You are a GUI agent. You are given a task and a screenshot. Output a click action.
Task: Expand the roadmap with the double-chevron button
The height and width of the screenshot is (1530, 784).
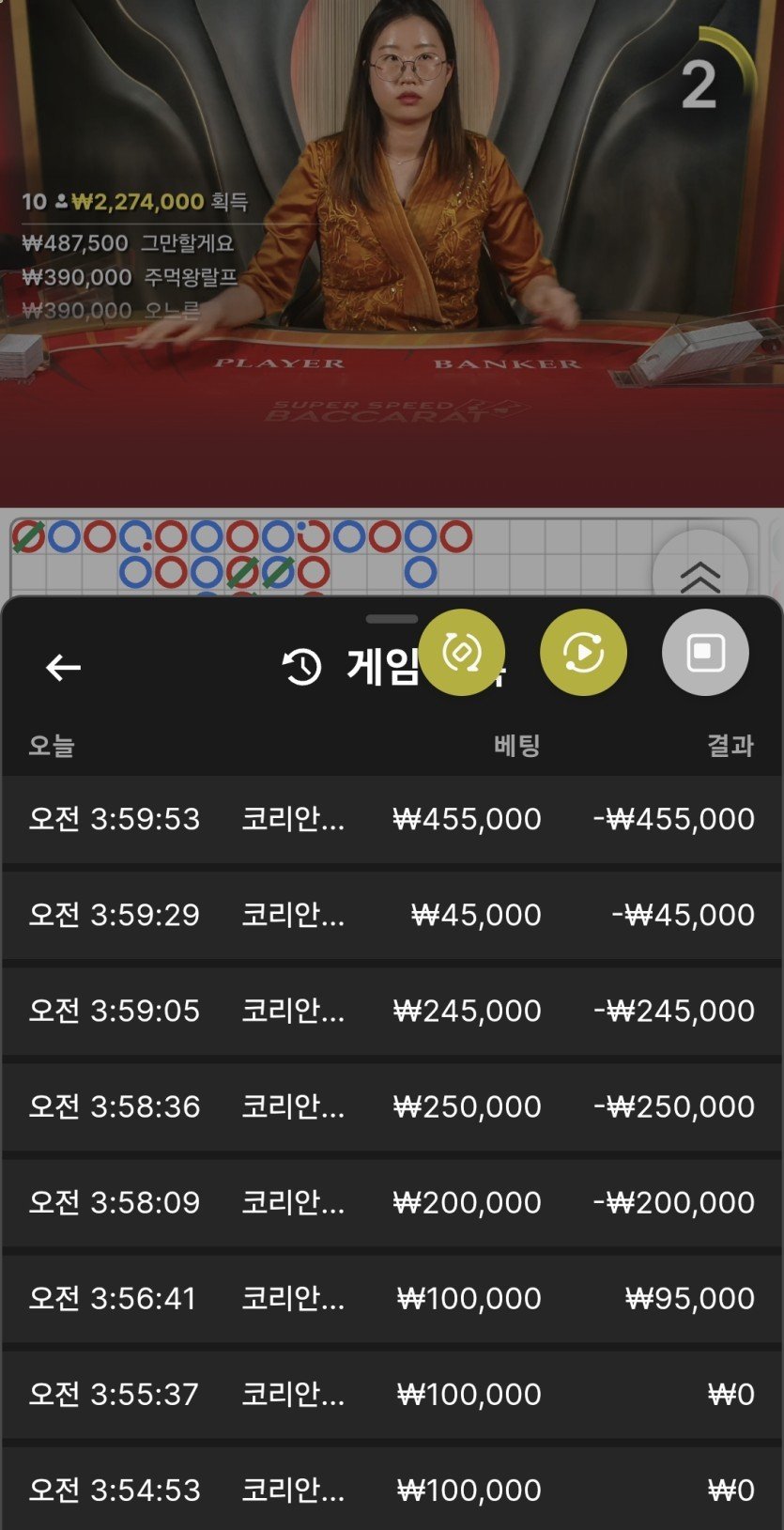click(699, 576)
